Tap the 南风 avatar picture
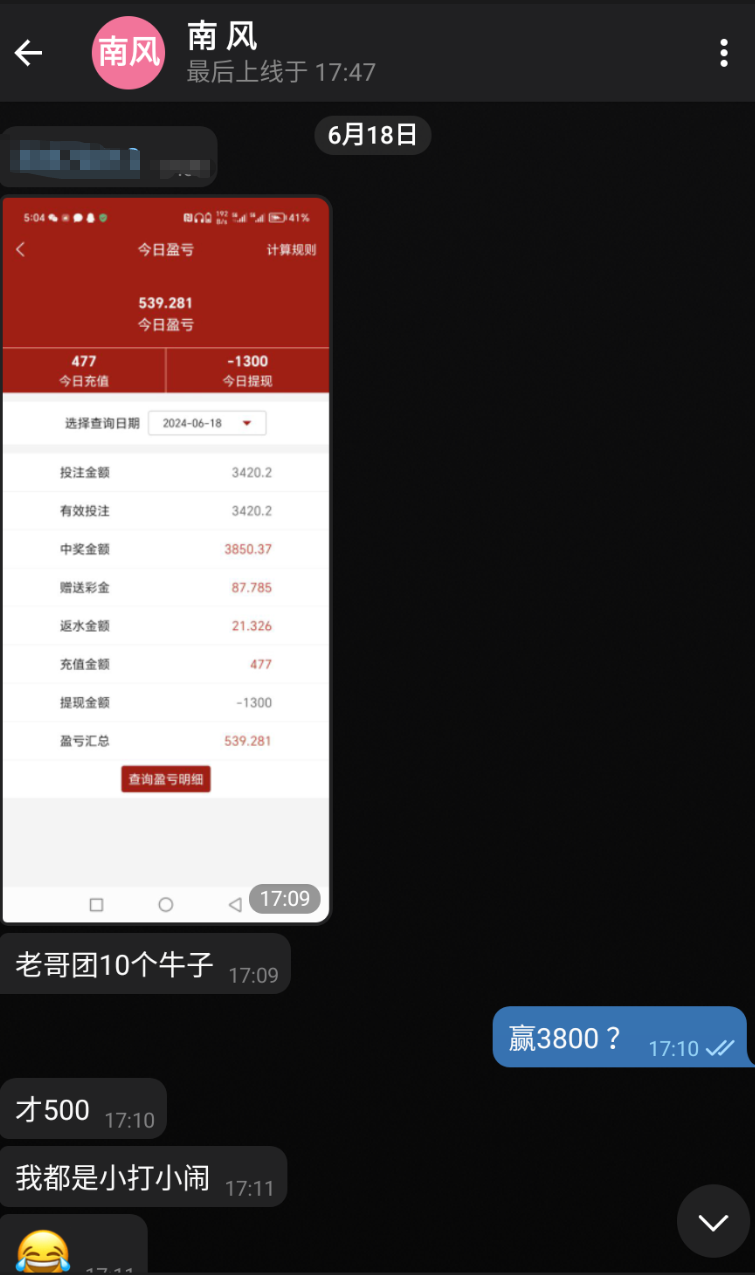The width and height of the screenshot is (755, 1275). click(x=128, y=53)
